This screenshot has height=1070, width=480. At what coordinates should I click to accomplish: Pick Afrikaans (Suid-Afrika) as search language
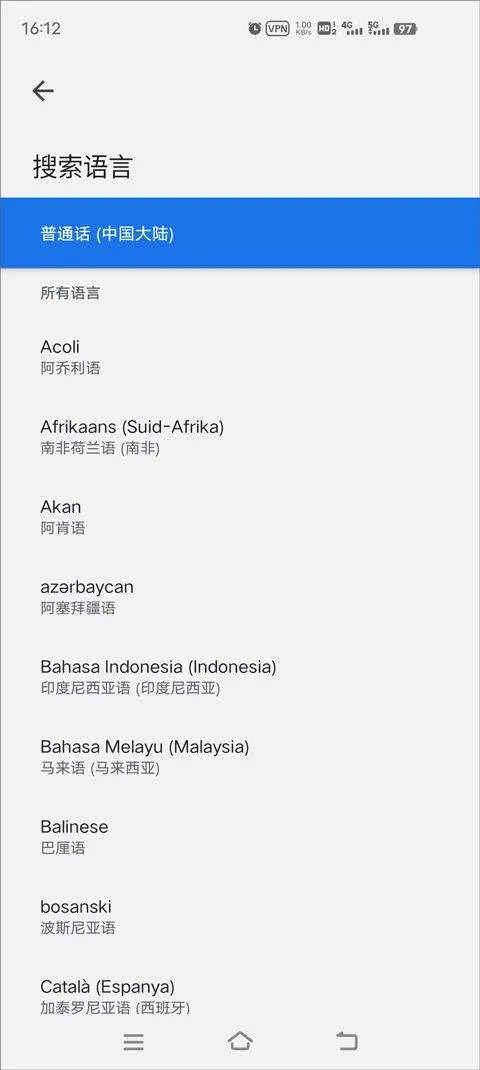(x=240, y=437)
